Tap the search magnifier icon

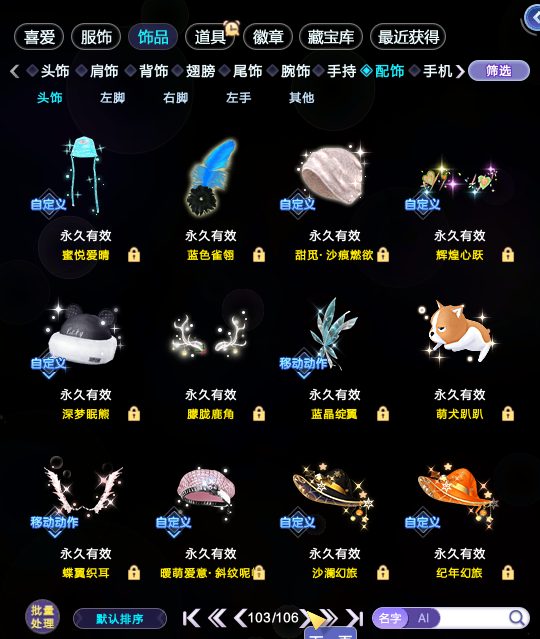(517, 618)
